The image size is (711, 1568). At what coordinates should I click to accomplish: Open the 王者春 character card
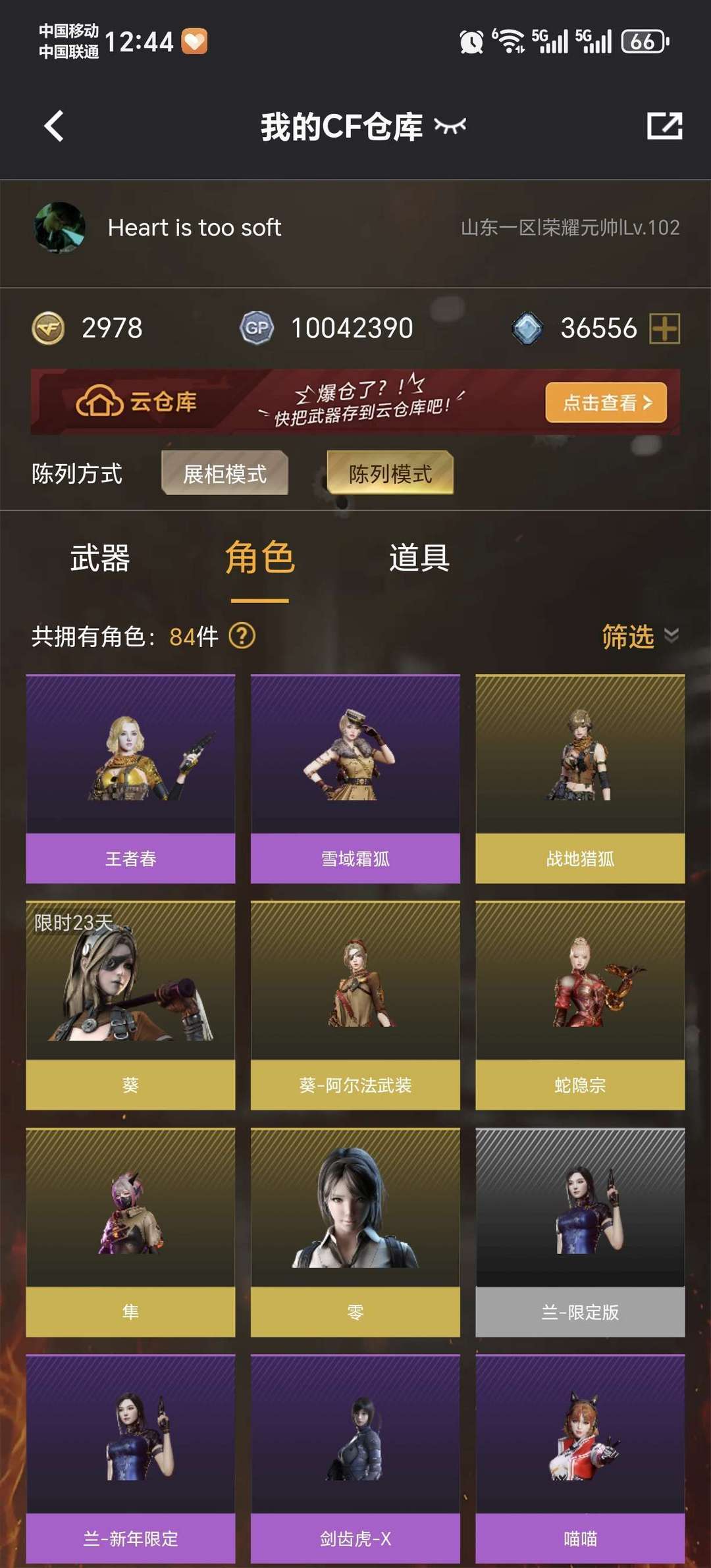coord(130,779)
